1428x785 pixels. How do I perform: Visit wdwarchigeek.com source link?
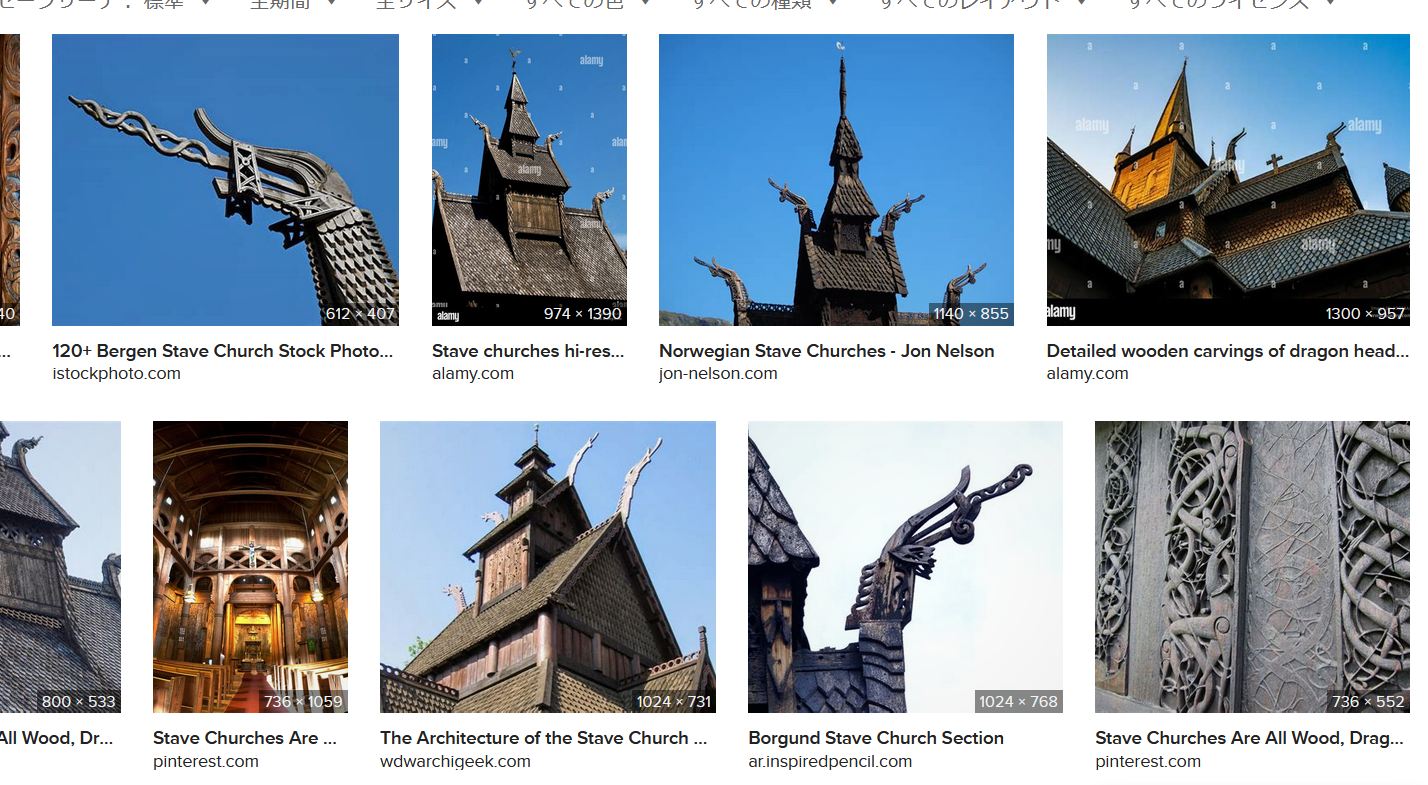[x=455, y=762]
